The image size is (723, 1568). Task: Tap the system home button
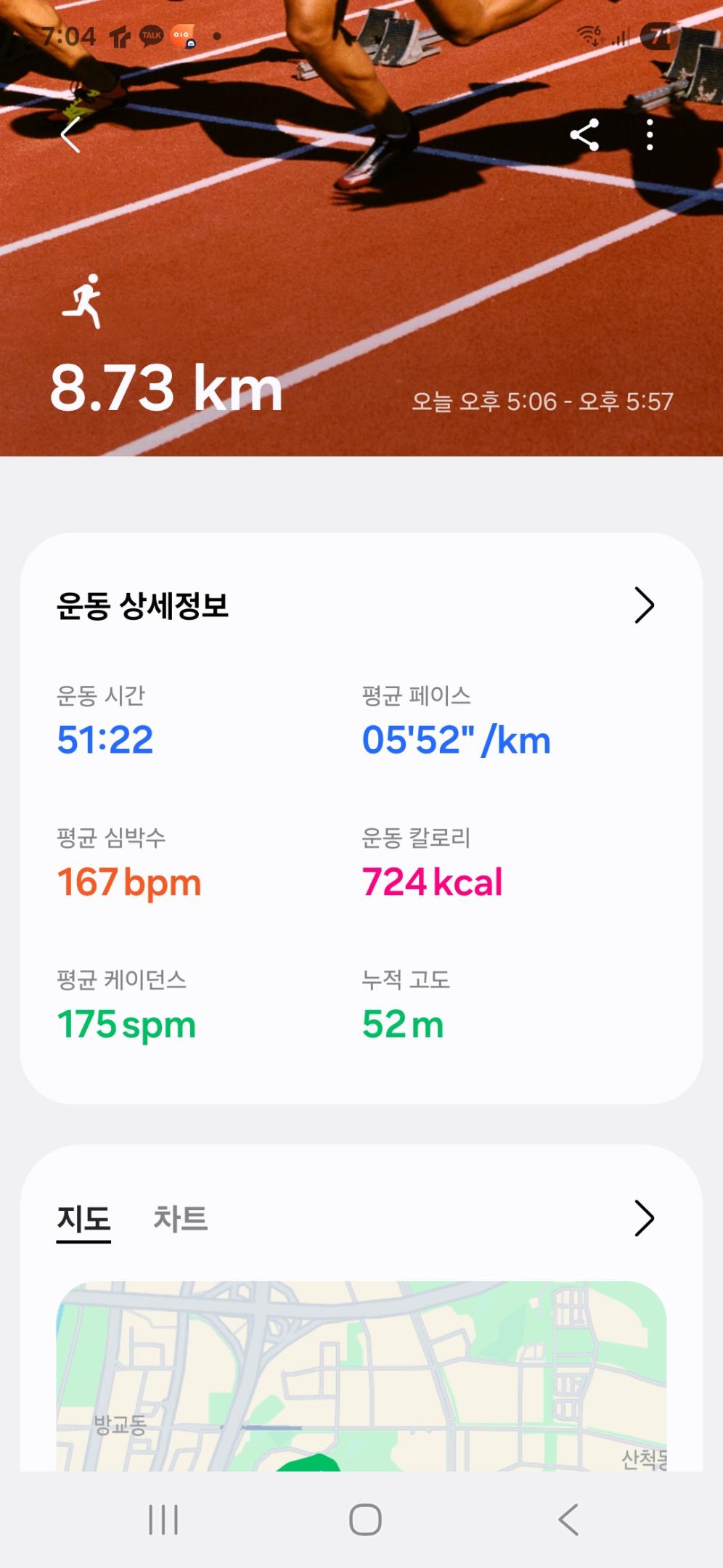point(365,1519)
